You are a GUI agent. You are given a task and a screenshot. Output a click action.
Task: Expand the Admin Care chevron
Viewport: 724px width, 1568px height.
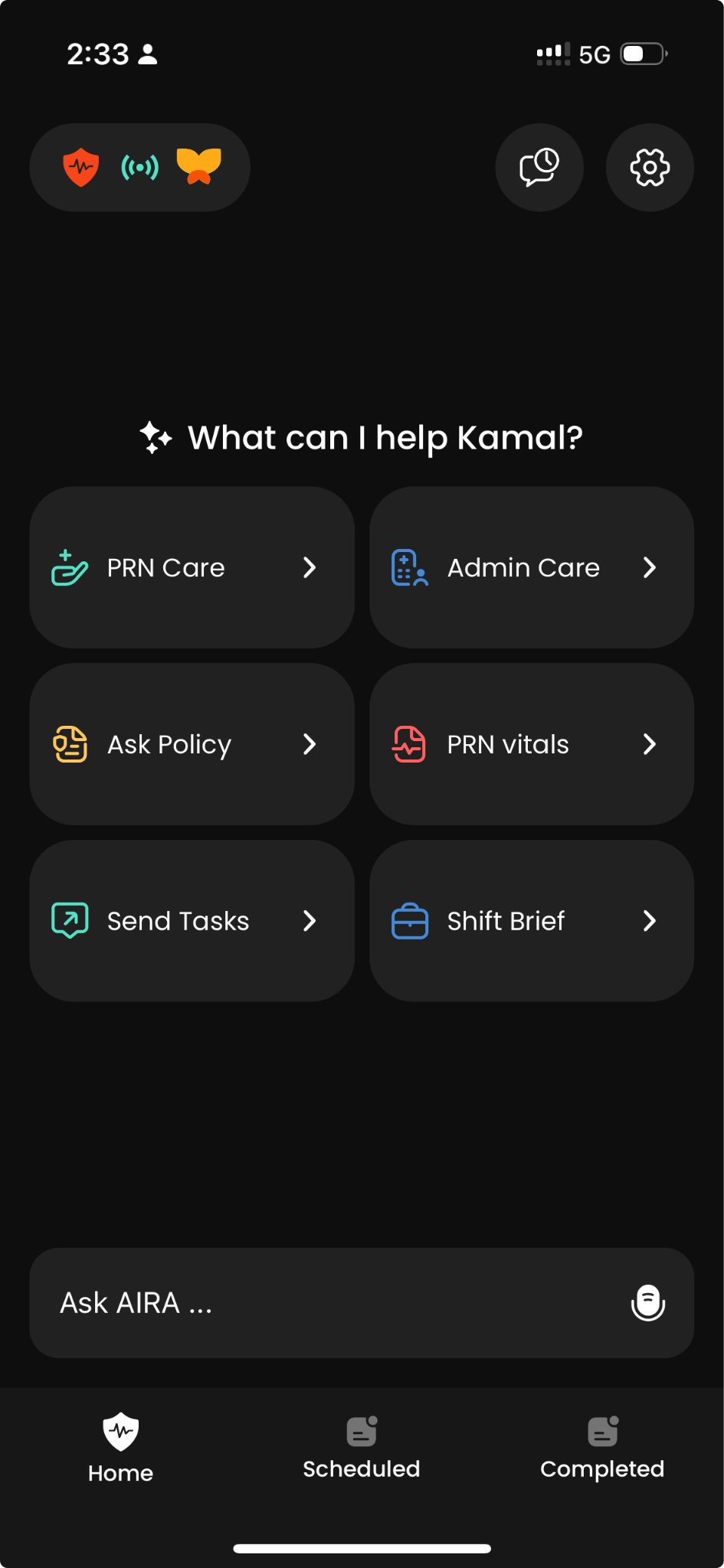click(650, 567)
